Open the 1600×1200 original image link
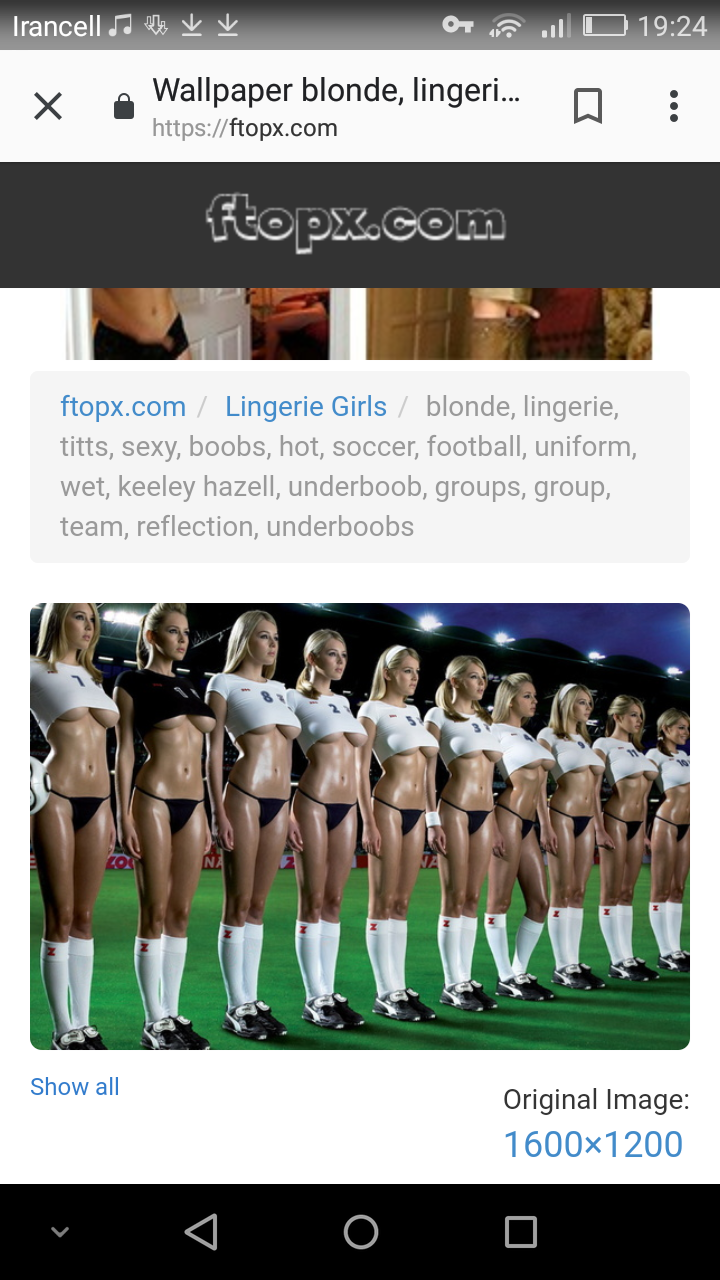 (x=593, y=1144)
